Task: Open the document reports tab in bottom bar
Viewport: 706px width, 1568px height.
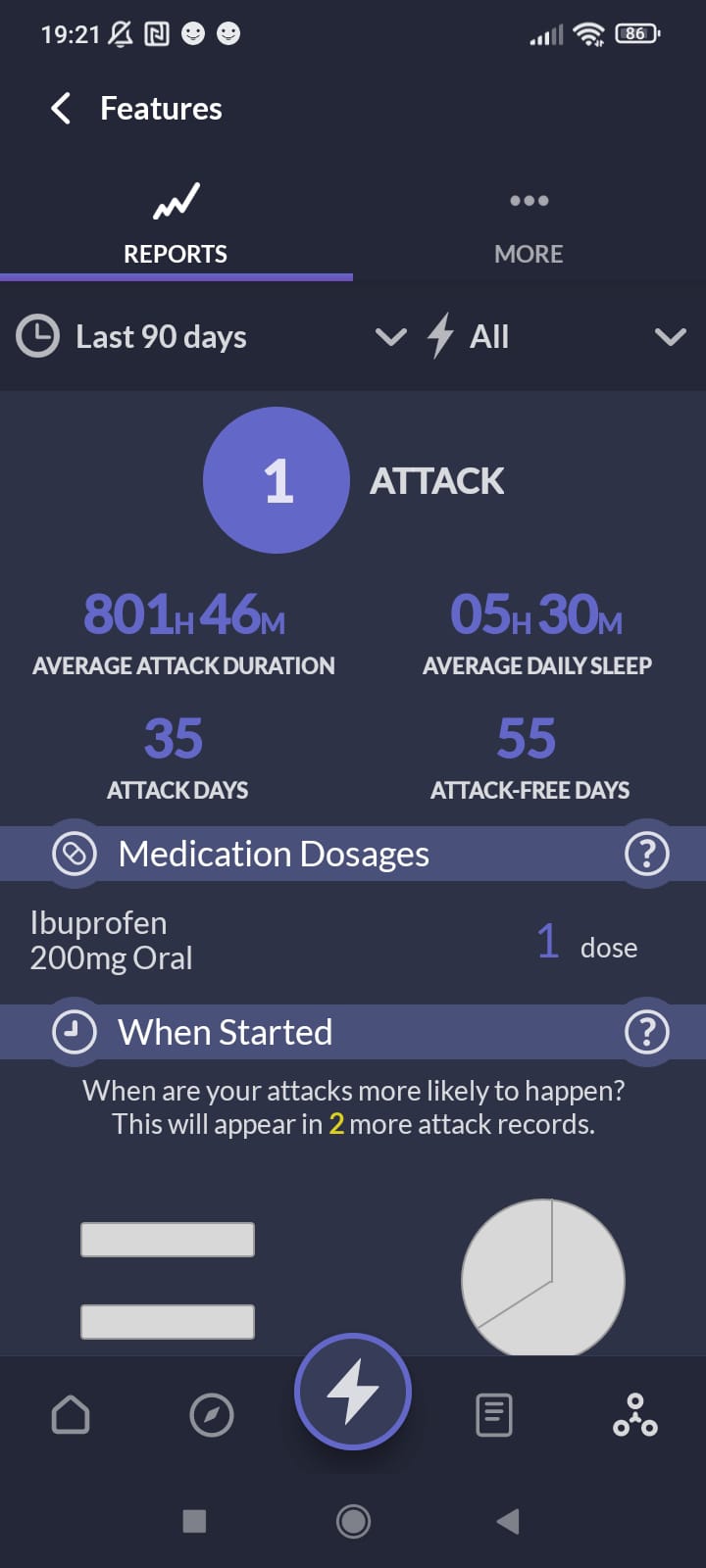Action: pyautogui.click(x=493, y=1415)
